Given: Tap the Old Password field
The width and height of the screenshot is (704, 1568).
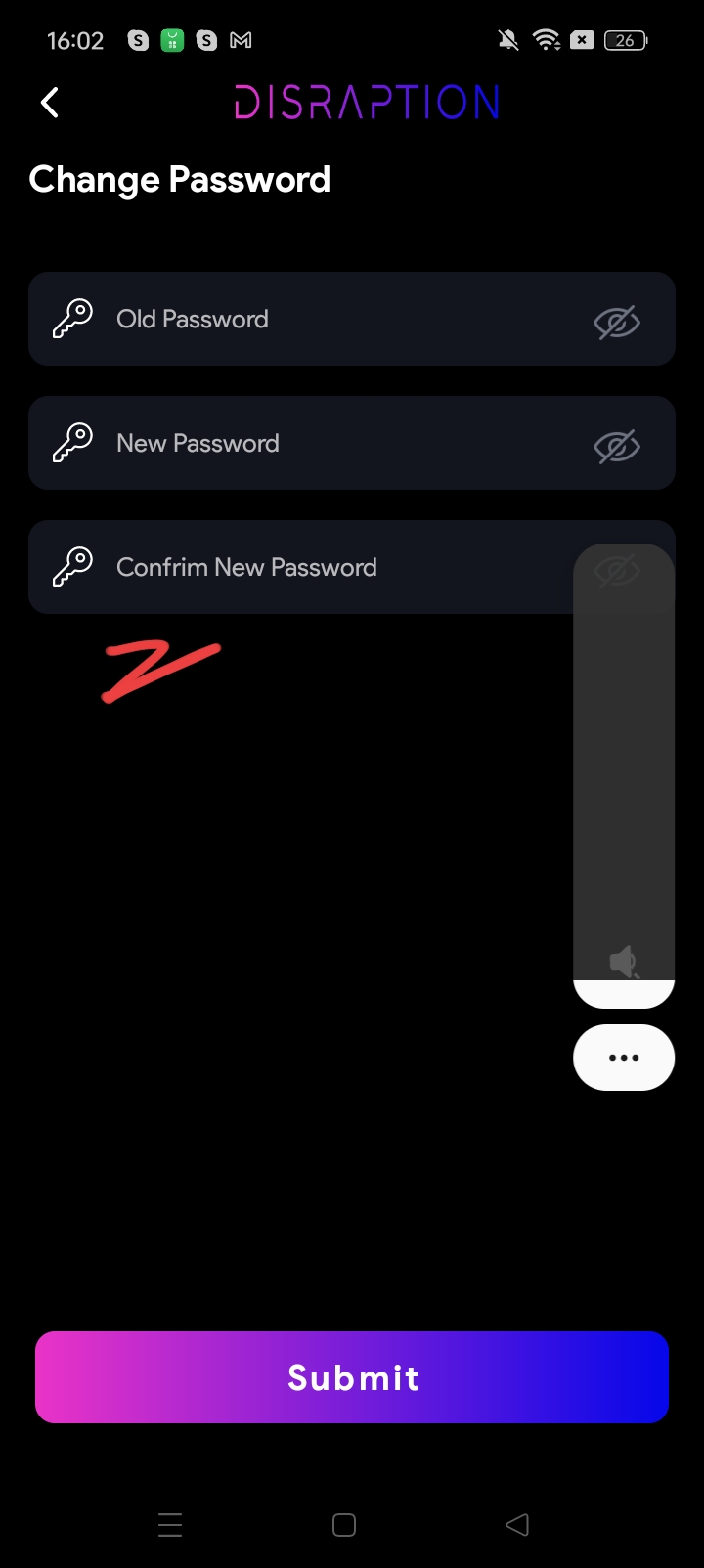Looking at the screenshot, I should point(352,319).
